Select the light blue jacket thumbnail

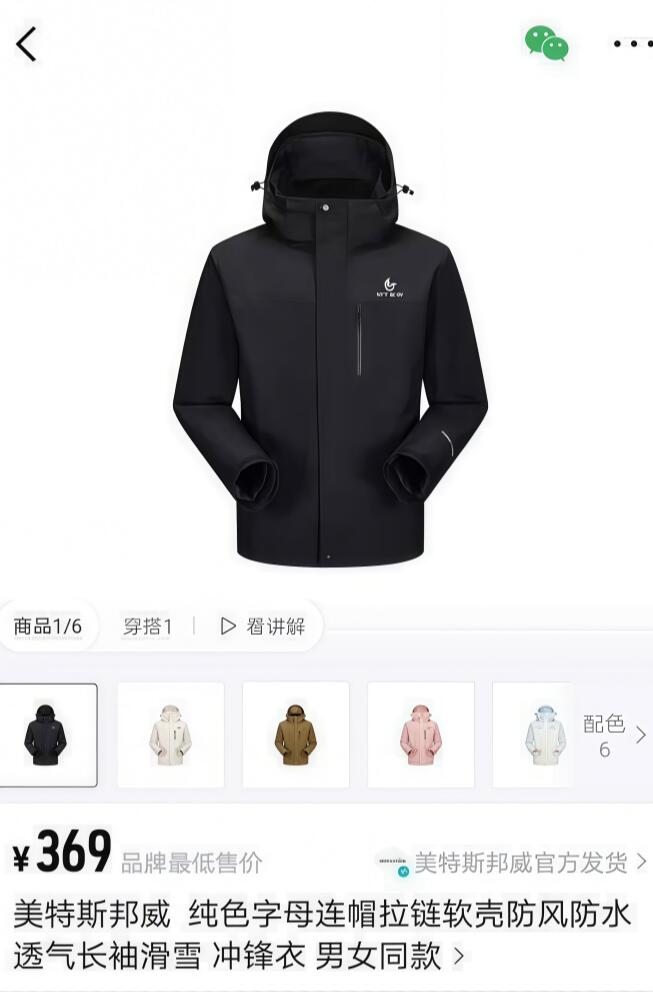click(x=533, y=735)
